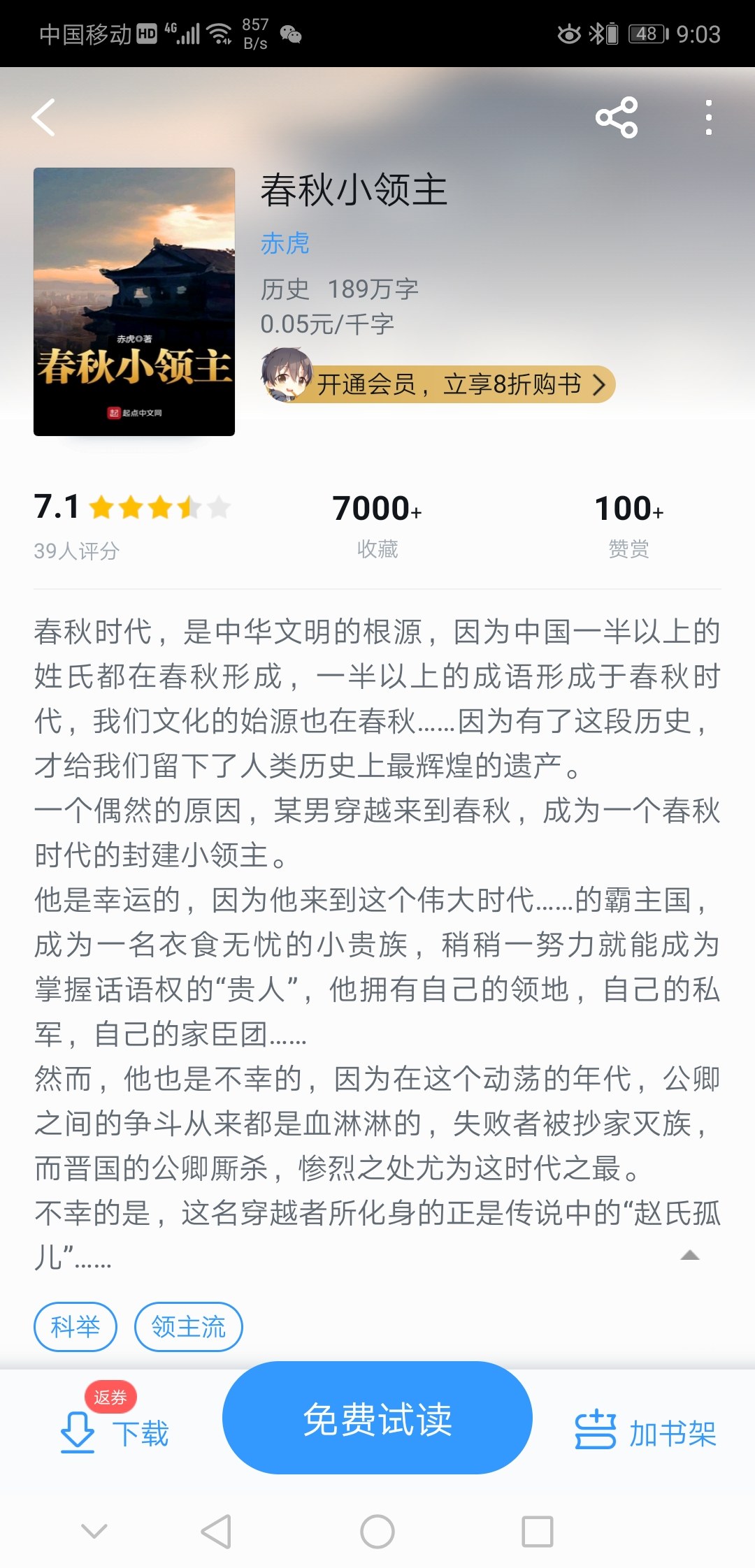The image size is (755, 1568).
Task: Tap the system home button
Action: tap(377, 1532)
